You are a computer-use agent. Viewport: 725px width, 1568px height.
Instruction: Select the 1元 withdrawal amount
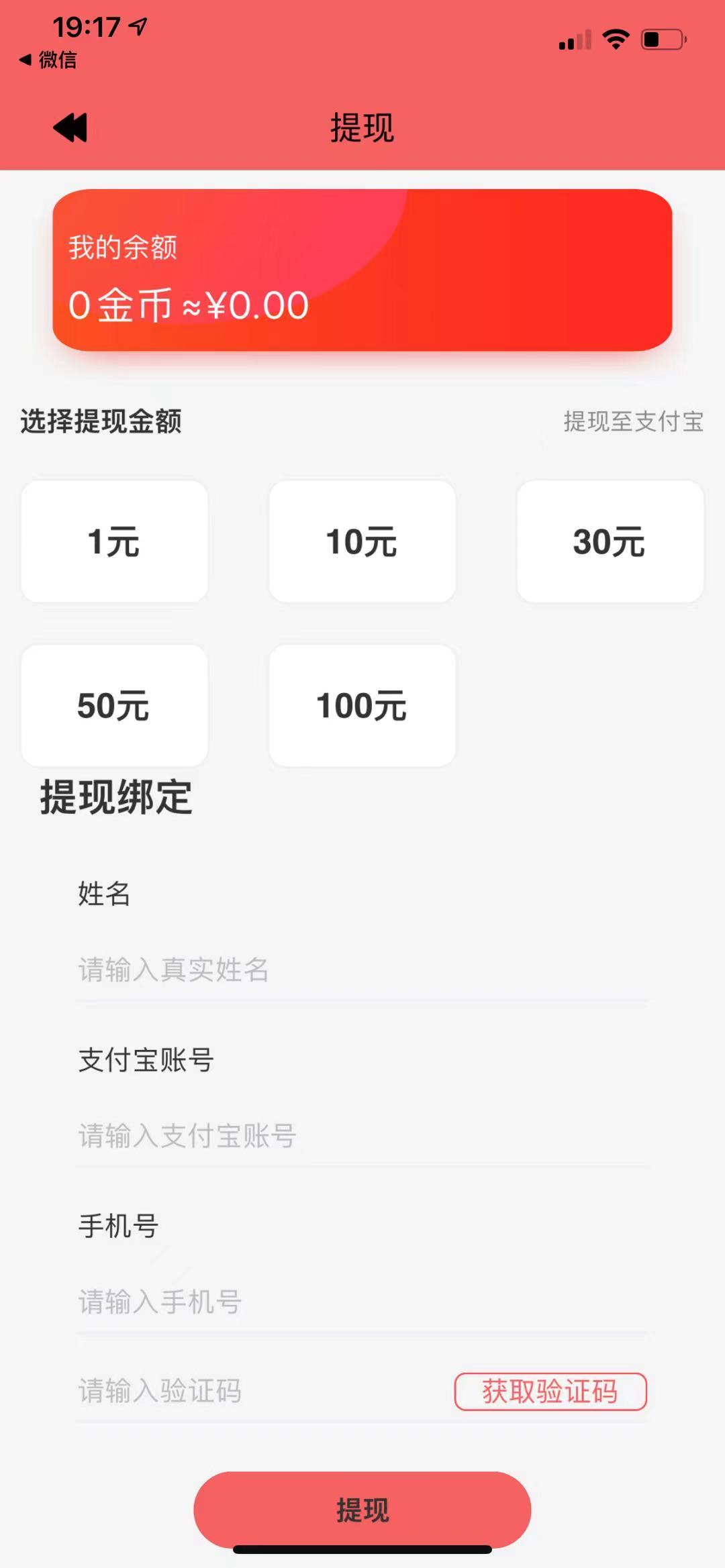pos(115,541)
